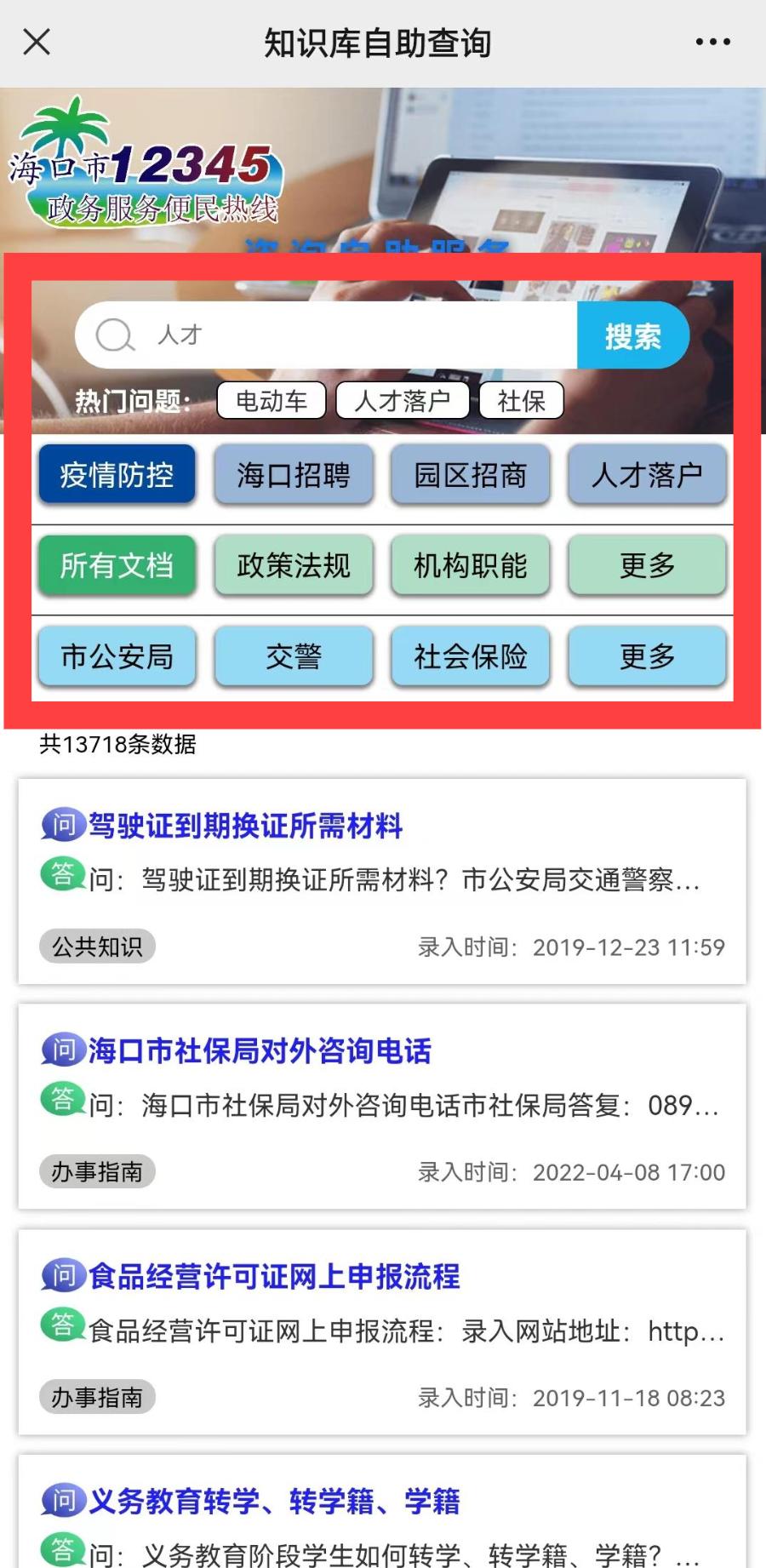Image resolution: width=766 pixels, height=1568 pixels.
Task: Switch to the 政策法规 category
Action: pyautogui.click(x=294, y=565)
